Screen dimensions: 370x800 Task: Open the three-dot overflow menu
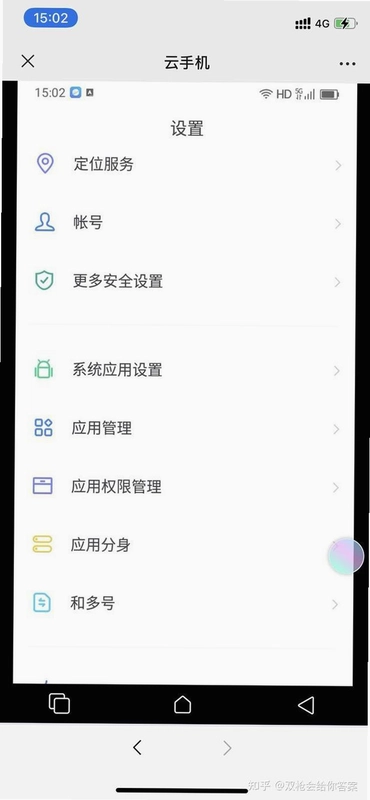(347, 64)
